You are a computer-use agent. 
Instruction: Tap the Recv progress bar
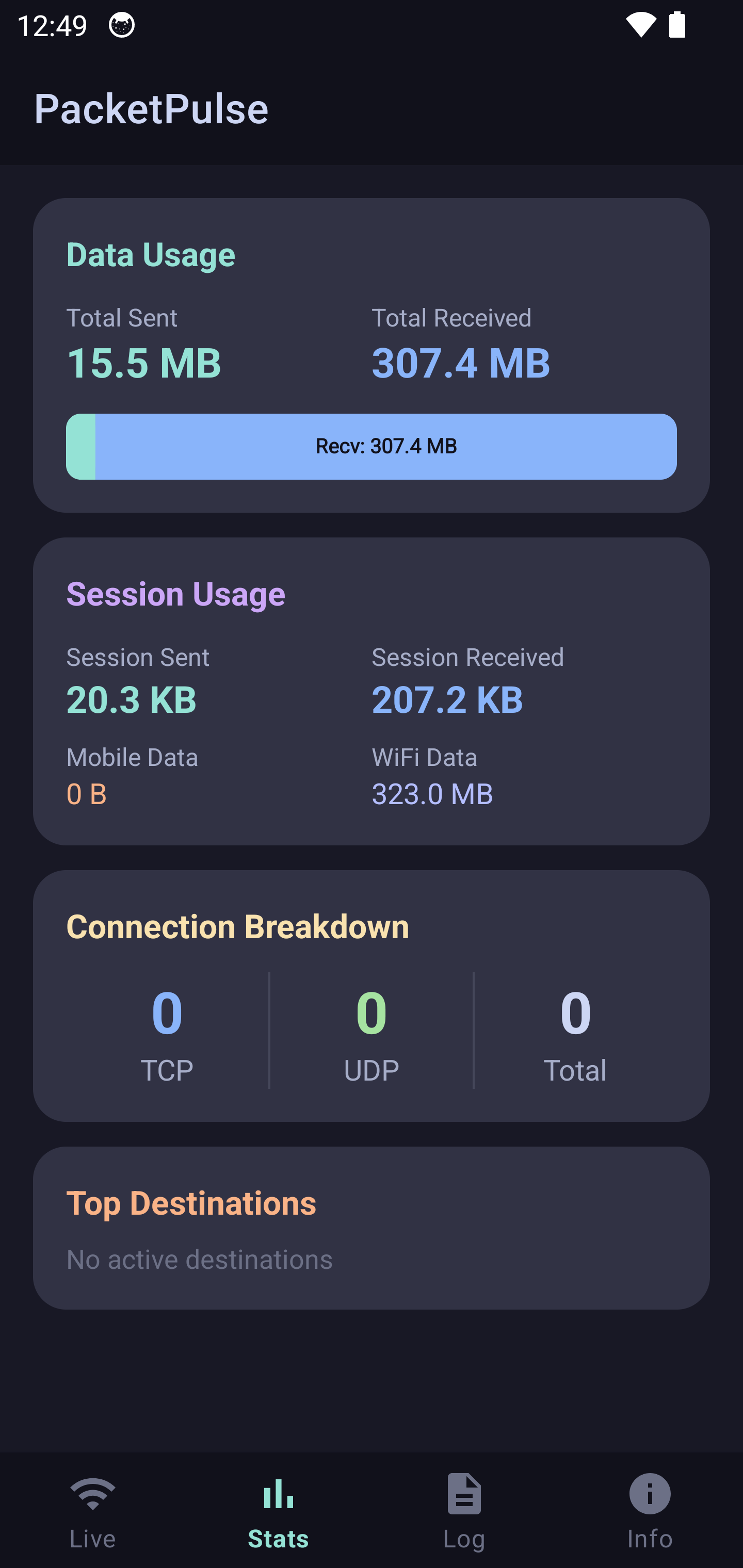pos(372,446)
